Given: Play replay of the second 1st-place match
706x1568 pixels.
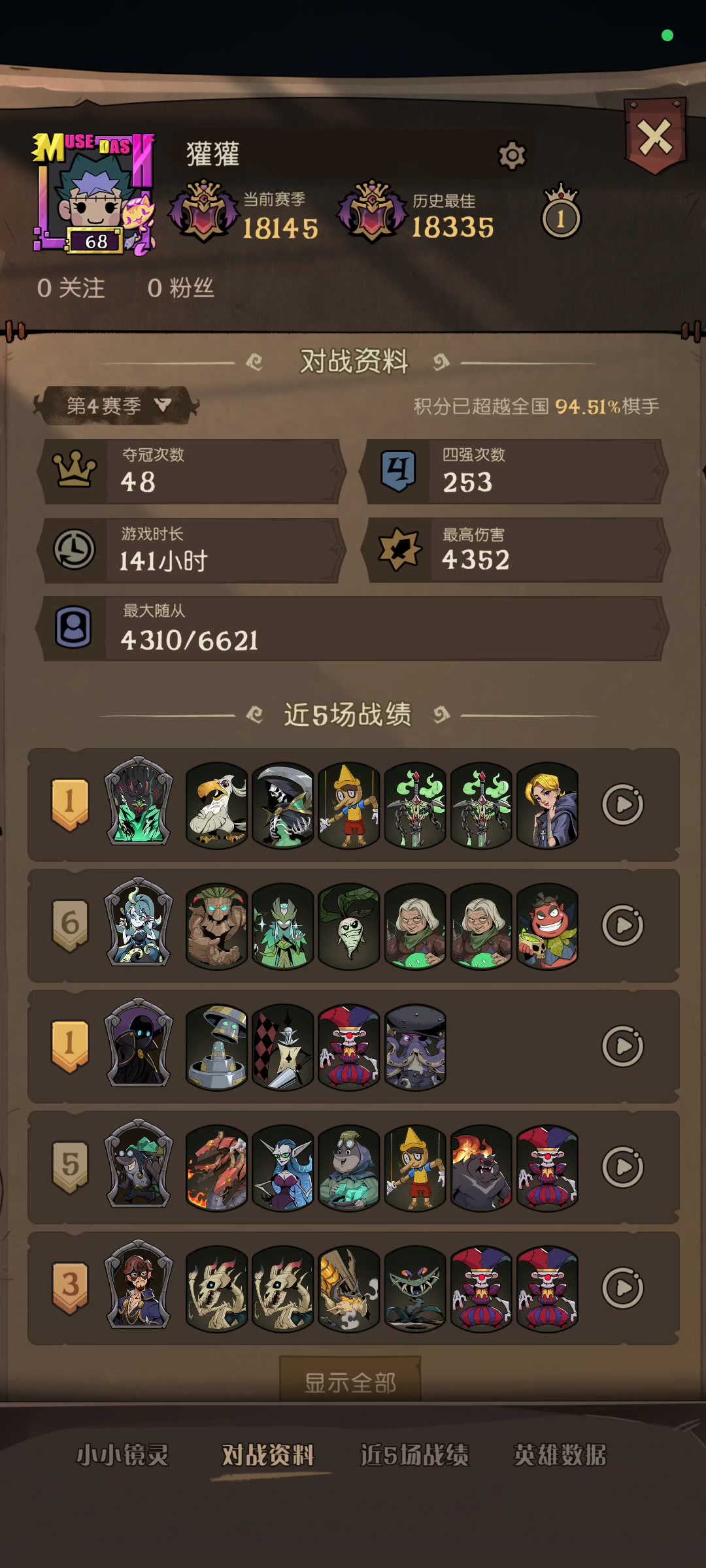Looking at the screenshot, I should point(622,1046).
